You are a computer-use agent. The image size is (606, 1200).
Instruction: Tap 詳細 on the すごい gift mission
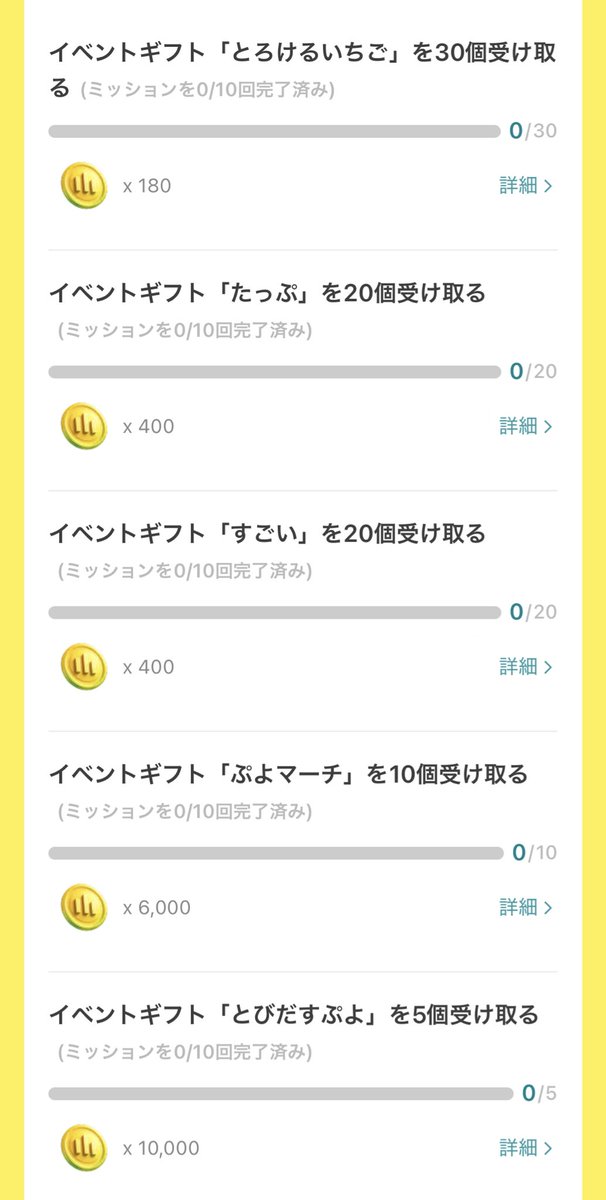(x=526, y=666)
